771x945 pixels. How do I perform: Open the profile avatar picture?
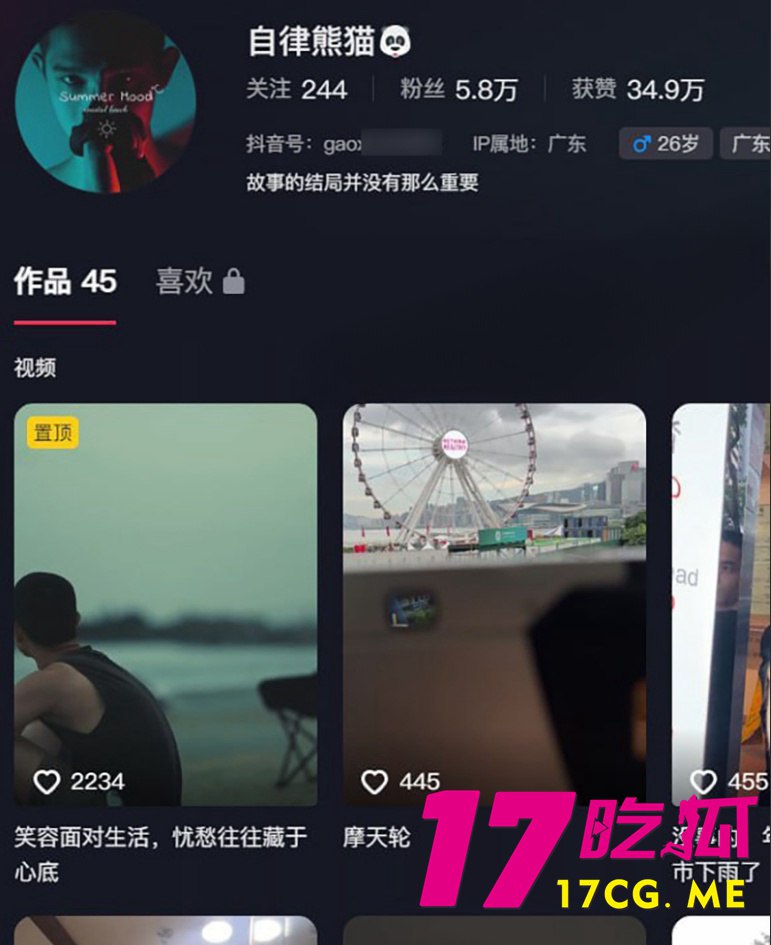tap(105, 102)
